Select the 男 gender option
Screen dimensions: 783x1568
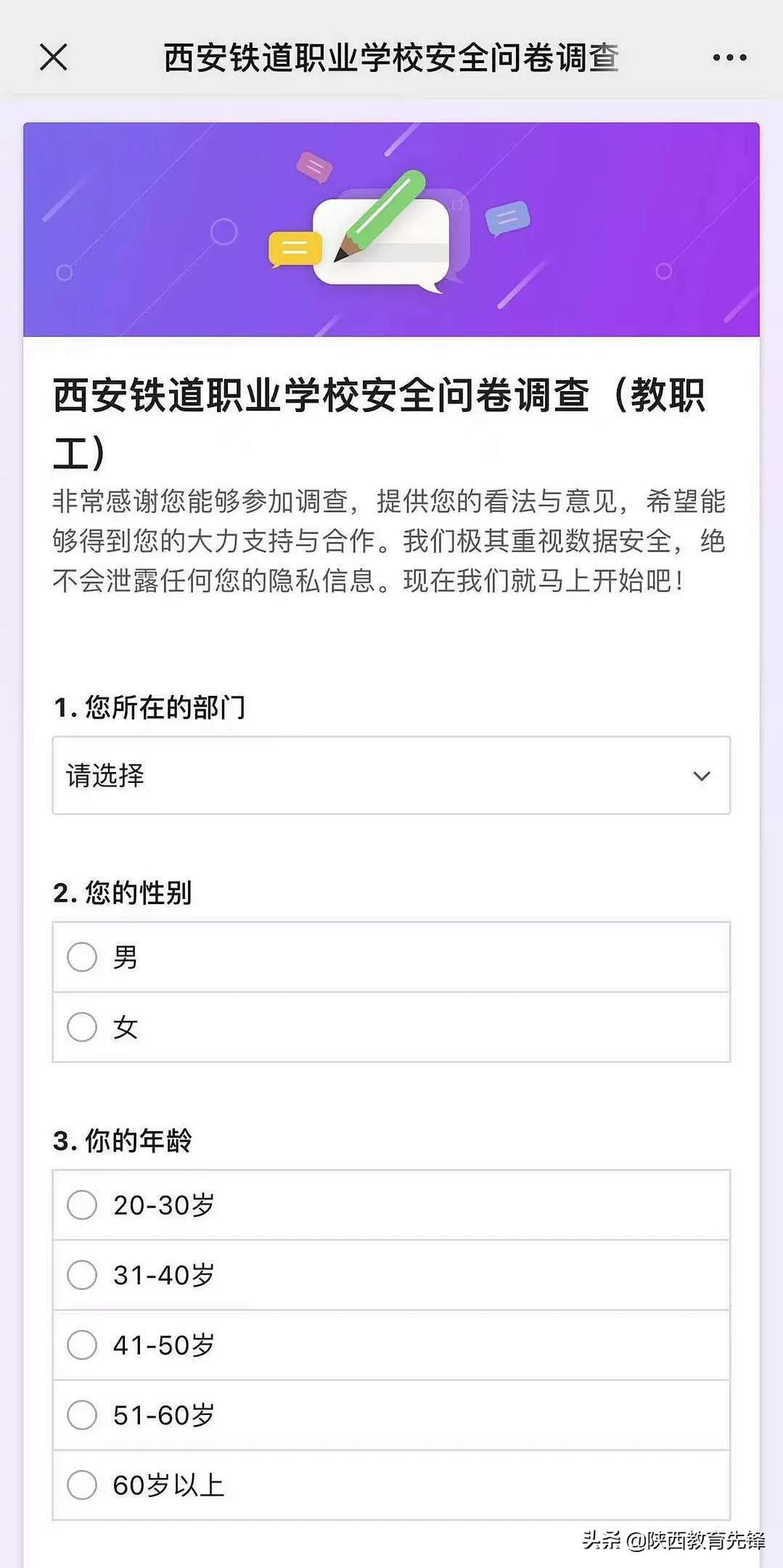pyautogui.click(x=83, y=957)
